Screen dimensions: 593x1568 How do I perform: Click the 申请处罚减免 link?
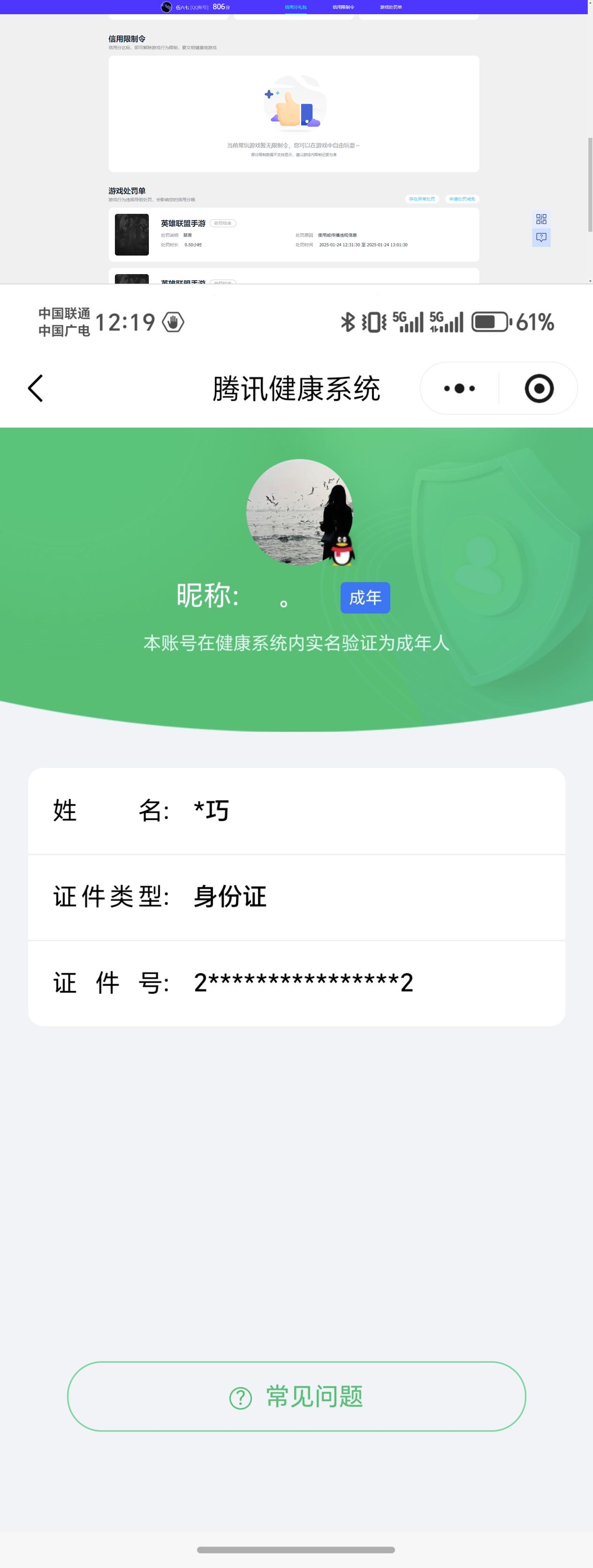(463, 199)
